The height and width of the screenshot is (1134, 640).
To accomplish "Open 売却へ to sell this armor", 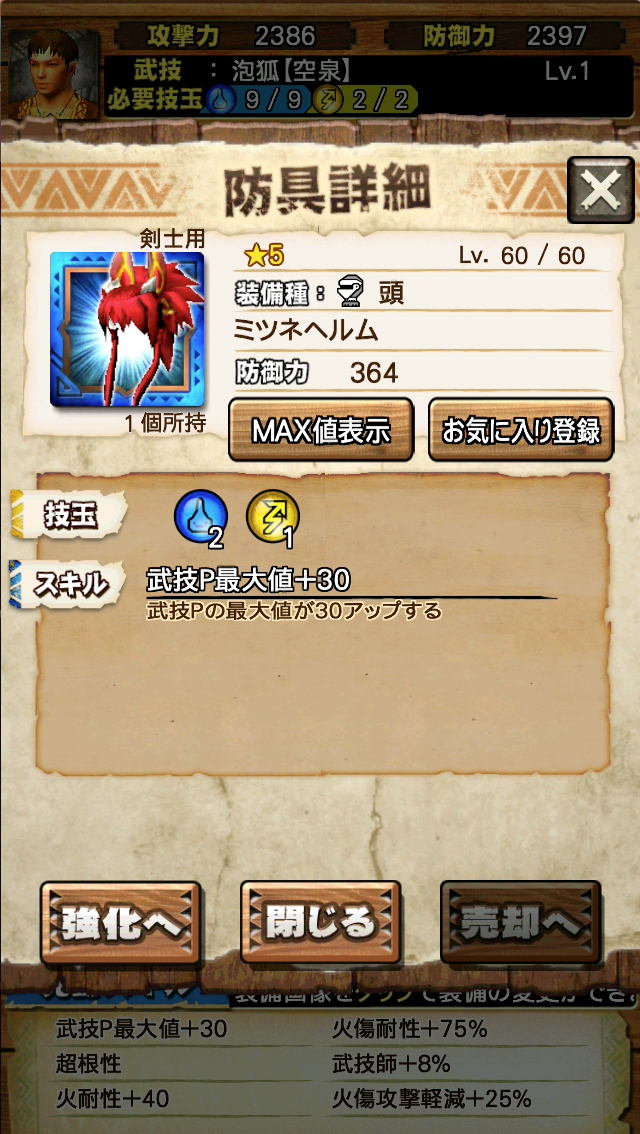I will pos(520,923).
